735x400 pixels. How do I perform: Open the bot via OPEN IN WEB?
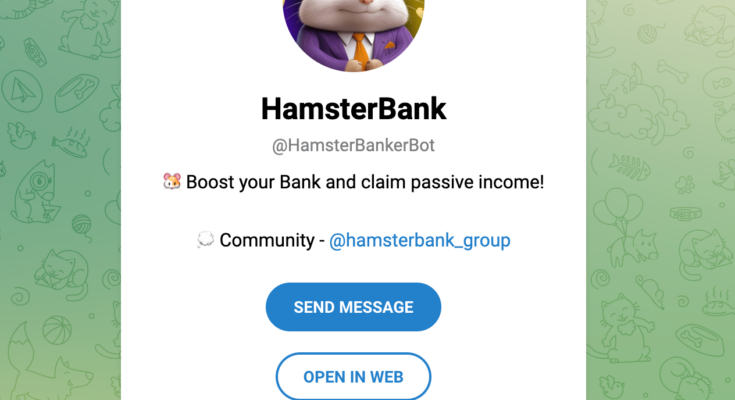(x=353, y=377)
